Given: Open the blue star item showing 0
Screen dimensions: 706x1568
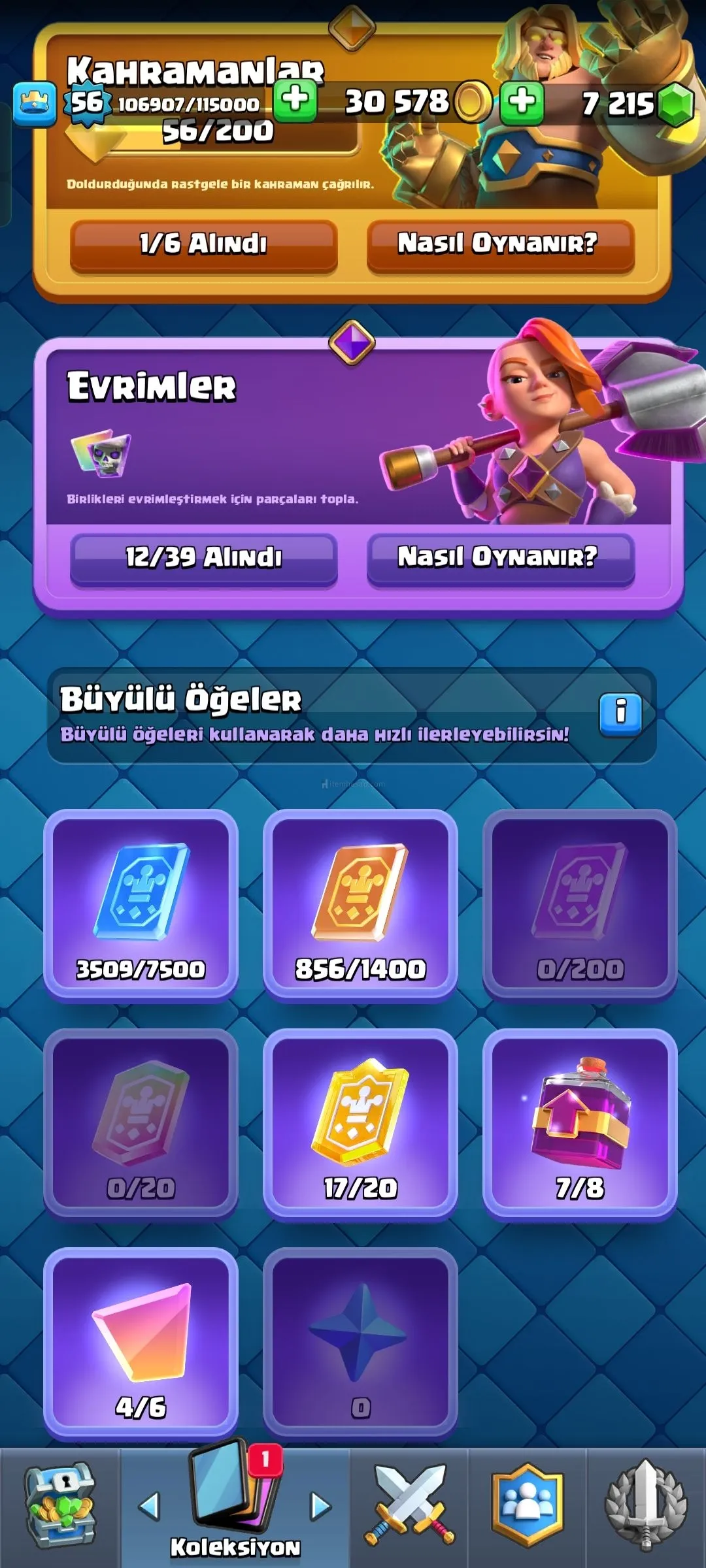Looking at the screenshot, I should pos(360,1343).
